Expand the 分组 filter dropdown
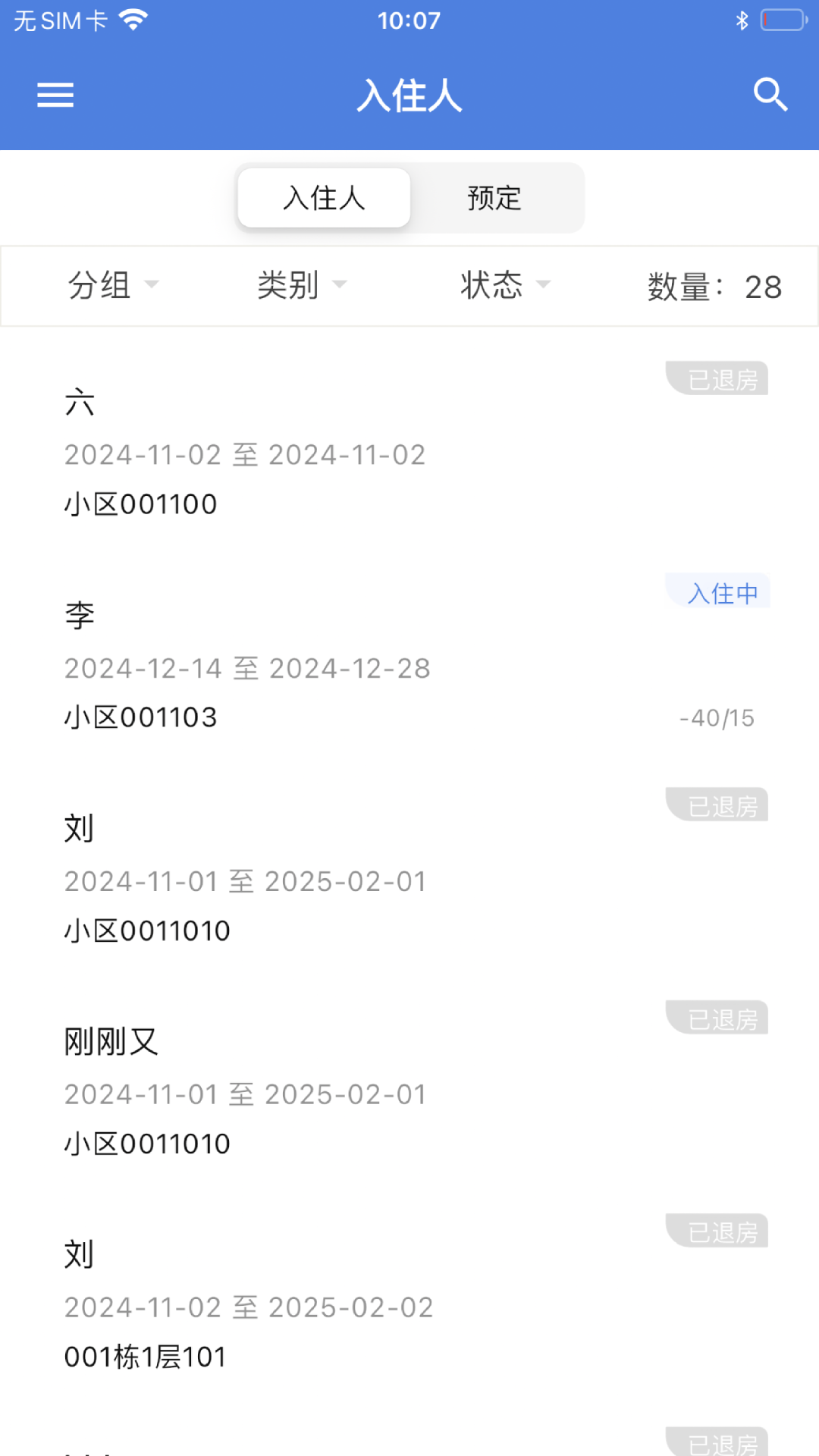 112,286
